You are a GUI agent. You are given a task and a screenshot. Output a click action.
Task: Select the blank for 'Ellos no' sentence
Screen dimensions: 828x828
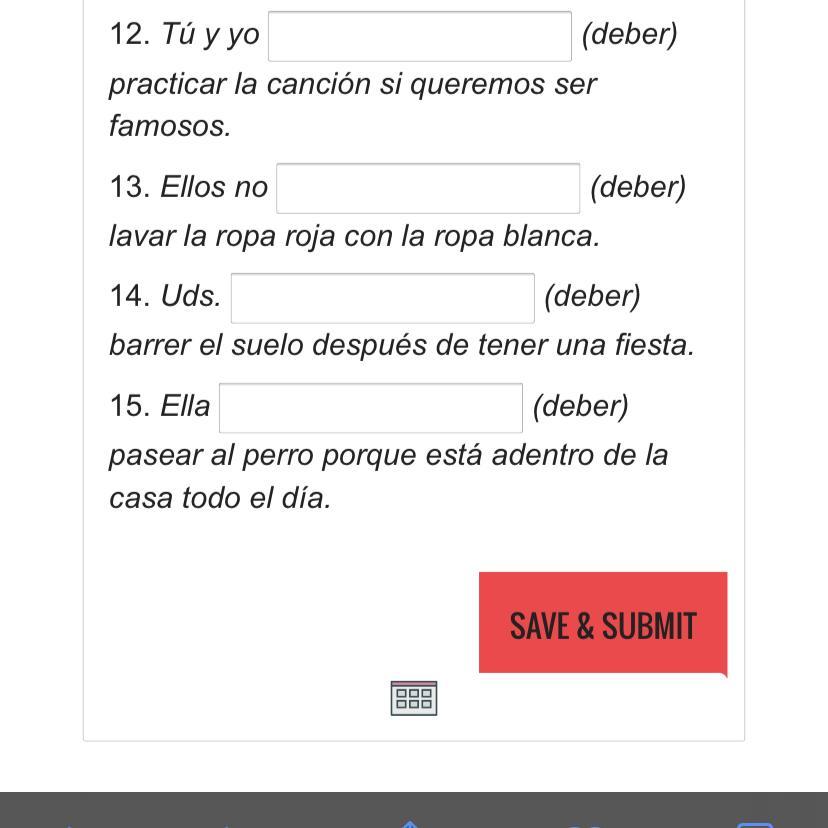[428, 188]
